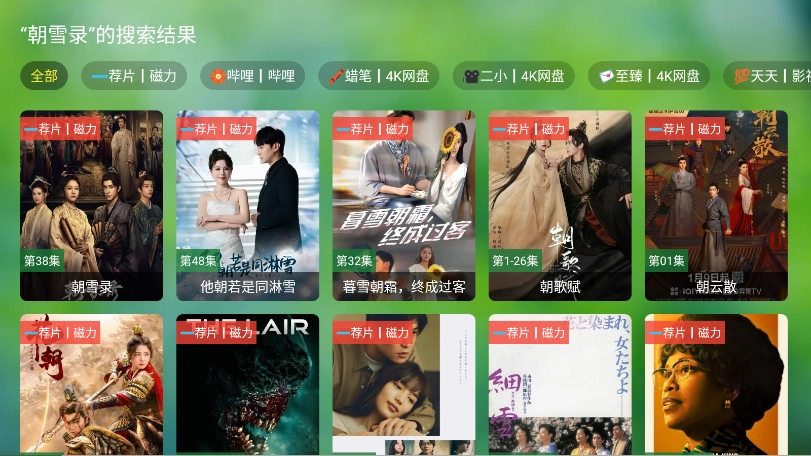The image size is (811, 456).
Task: Open 暮雪朝霜，终成过客 result card
Action: 403,205
